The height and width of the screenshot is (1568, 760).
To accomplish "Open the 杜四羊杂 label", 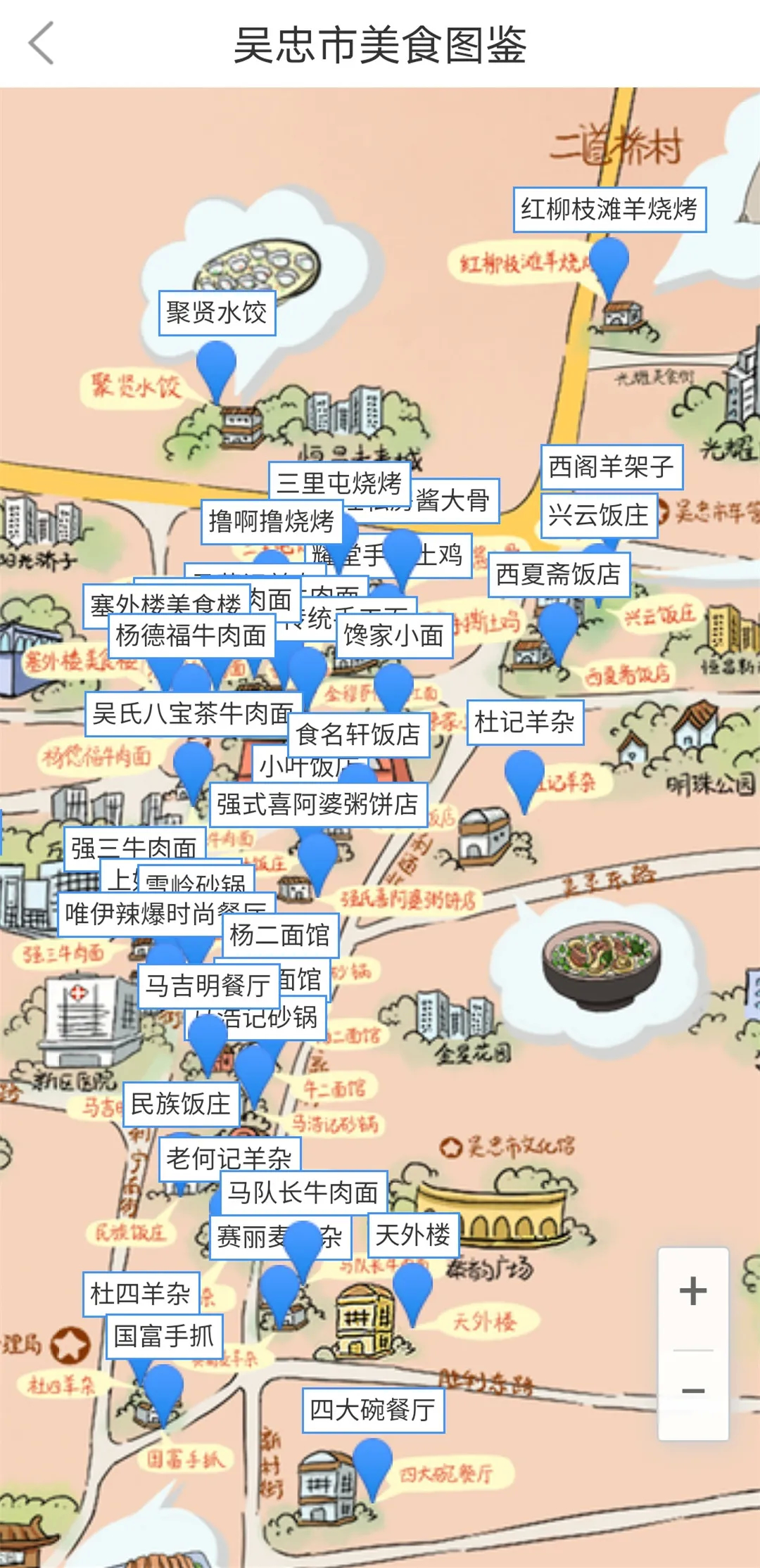I will (x=141, y=1294).
